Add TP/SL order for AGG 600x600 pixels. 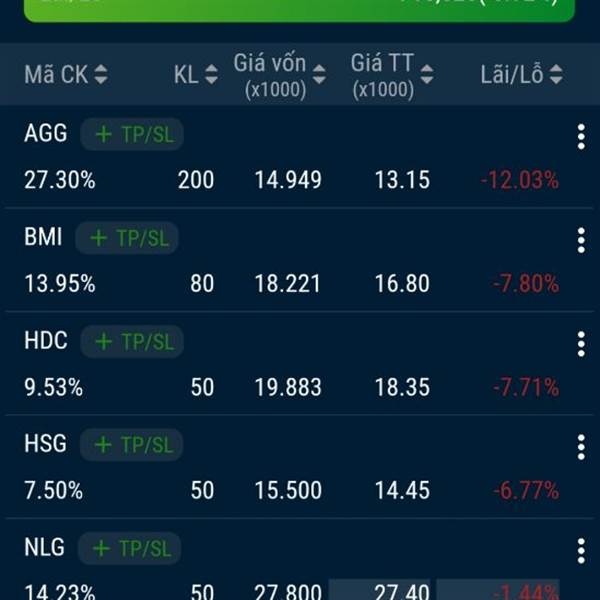tap(132, 135)
